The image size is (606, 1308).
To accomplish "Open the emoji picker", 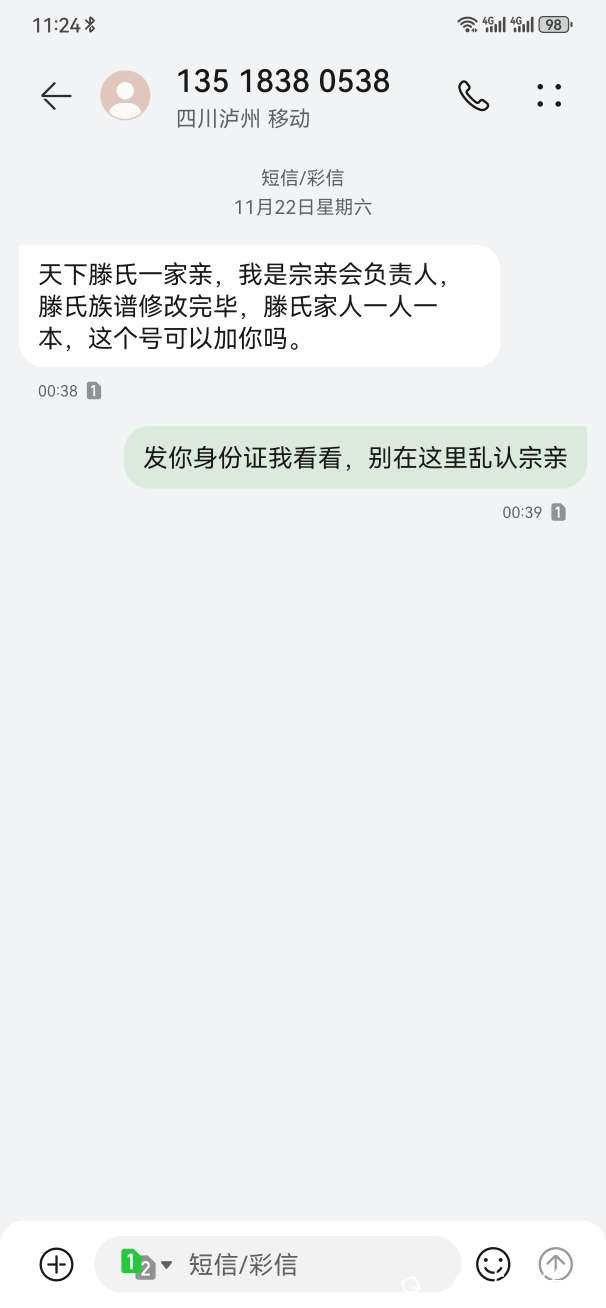I will (x=493, y=1264).
